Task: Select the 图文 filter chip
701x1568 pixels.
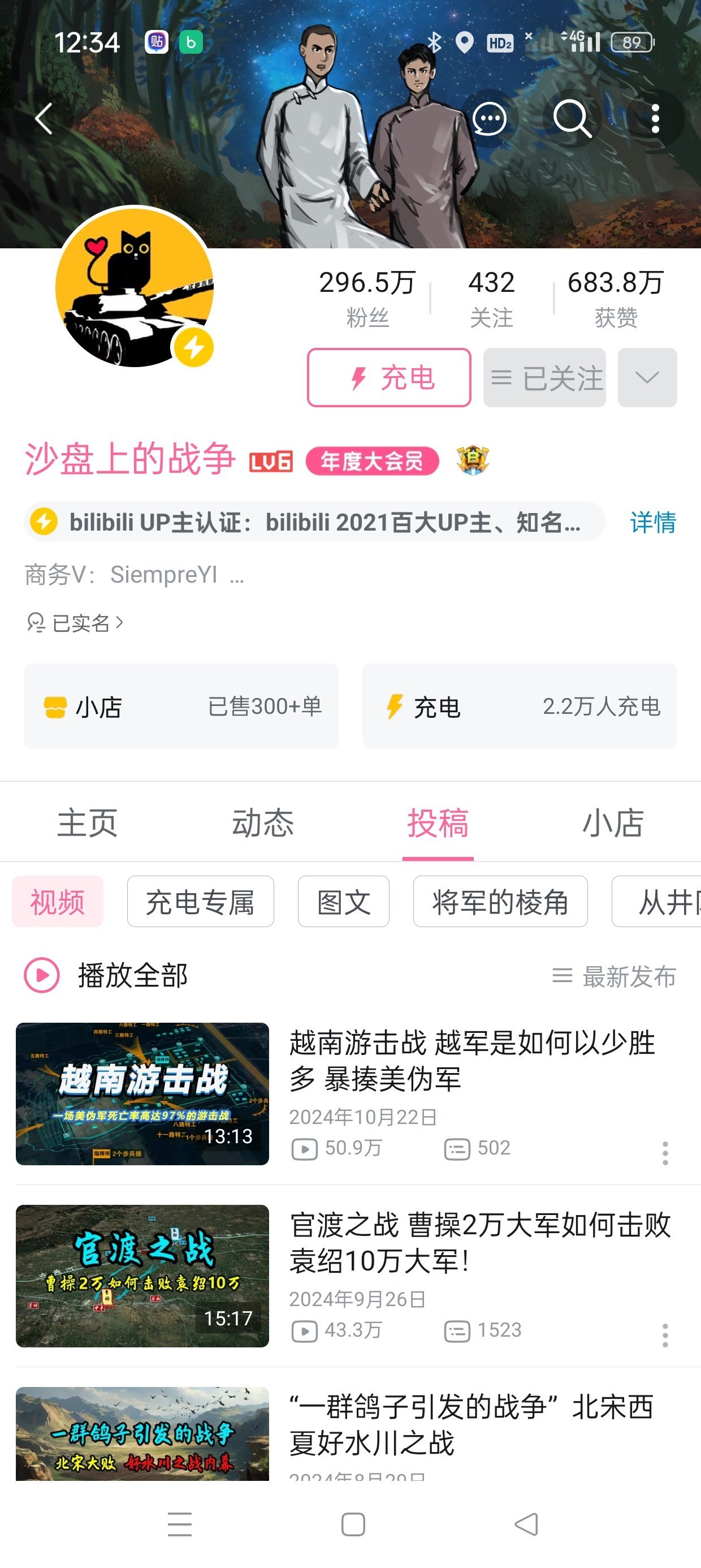Action: pos(343,902)
